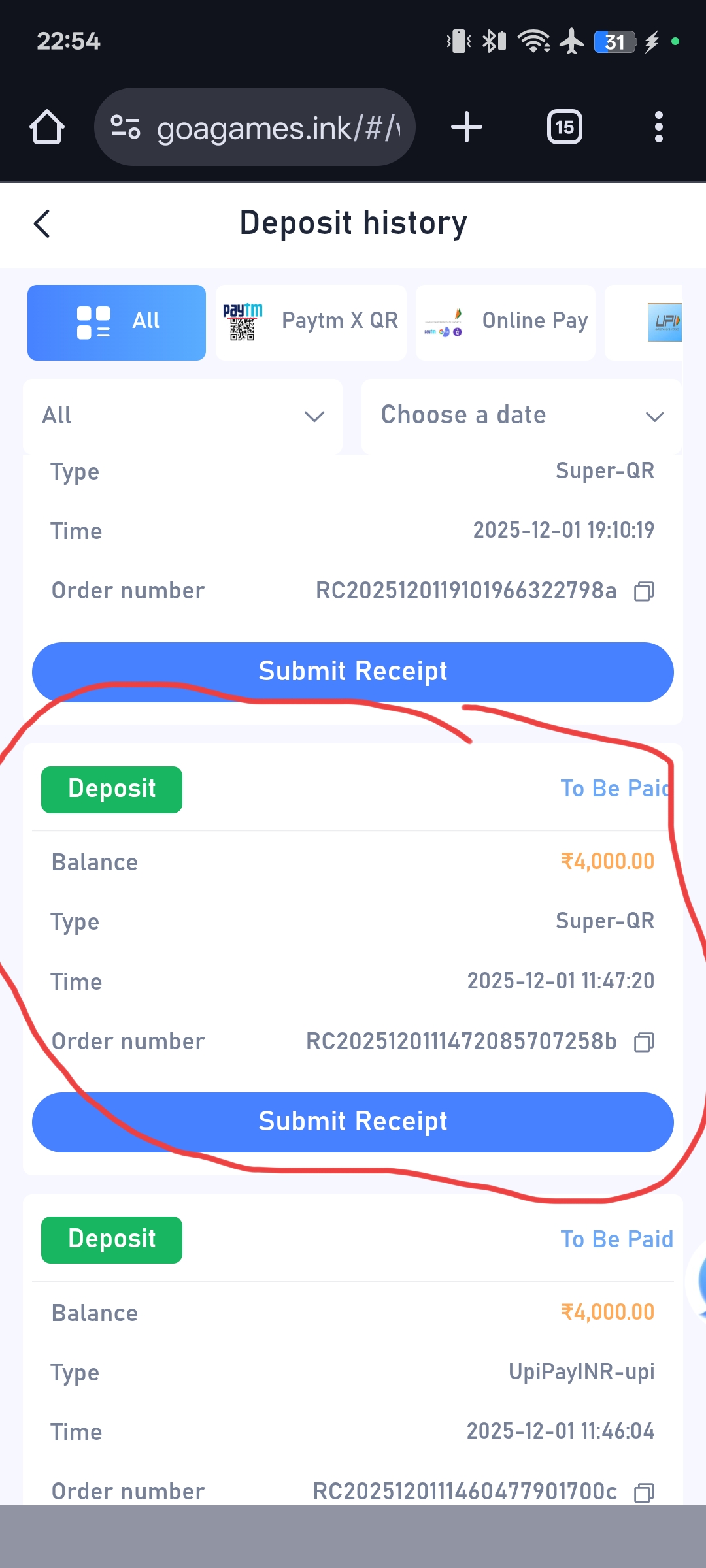Switch to the Paytm X QR tab
This screenshot has height=1568, width=706.
click(x=311, y=322)
